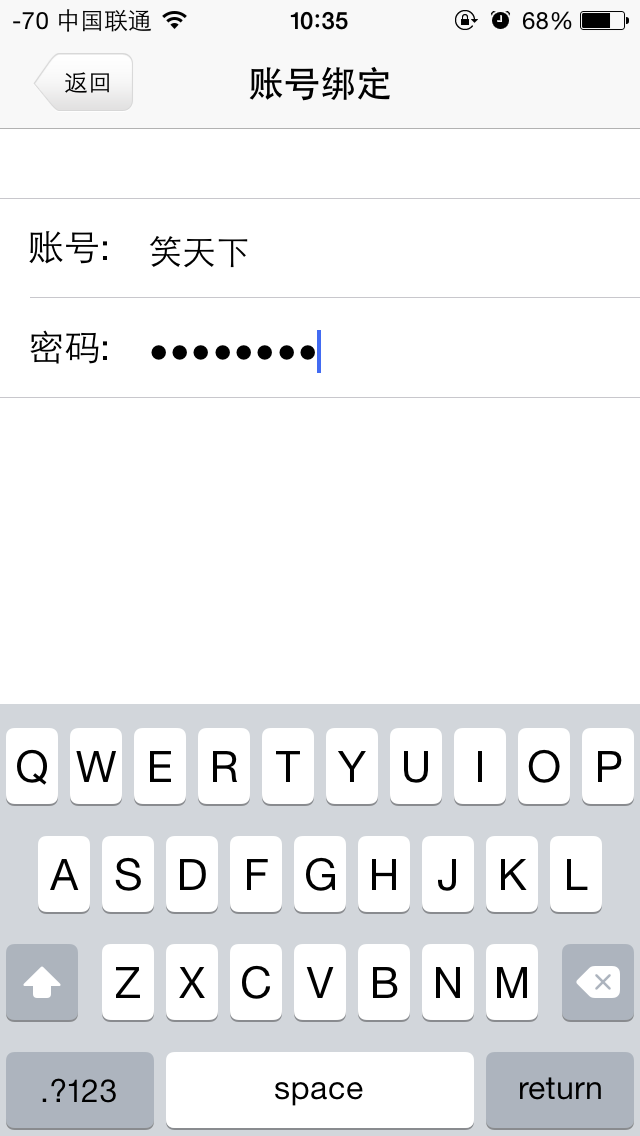Hit the backspace key
Image resolution: width=640 pixels, height=1136 pixels.
[598, 982]
